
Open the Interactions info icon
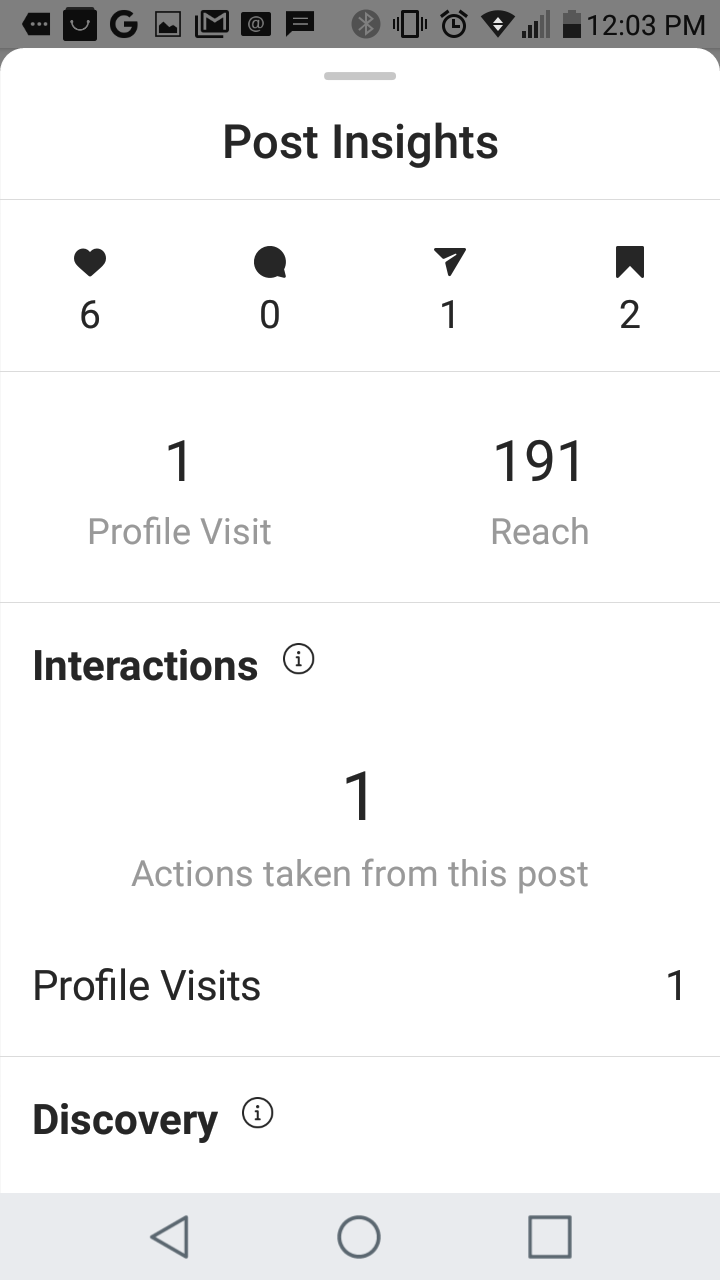[299, 660]
